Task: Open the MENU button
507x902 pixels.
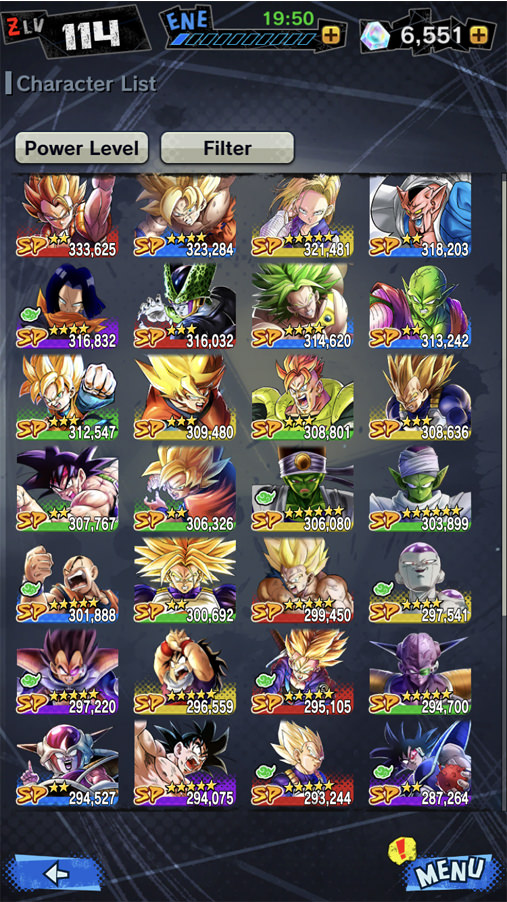Action: click(x=449, y=871)
